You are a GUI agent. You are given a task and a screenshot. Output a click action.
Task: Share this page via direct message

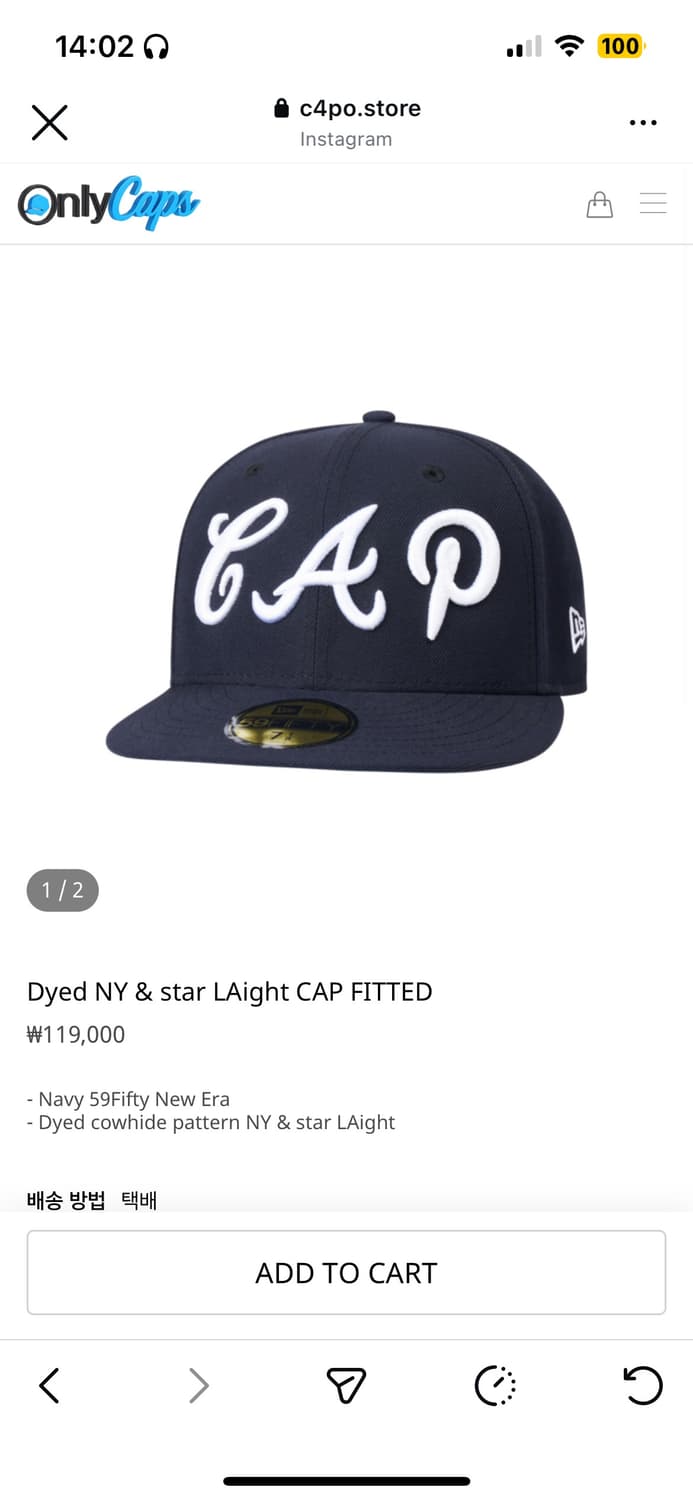pyautogui.click(x=346, y=1386)
